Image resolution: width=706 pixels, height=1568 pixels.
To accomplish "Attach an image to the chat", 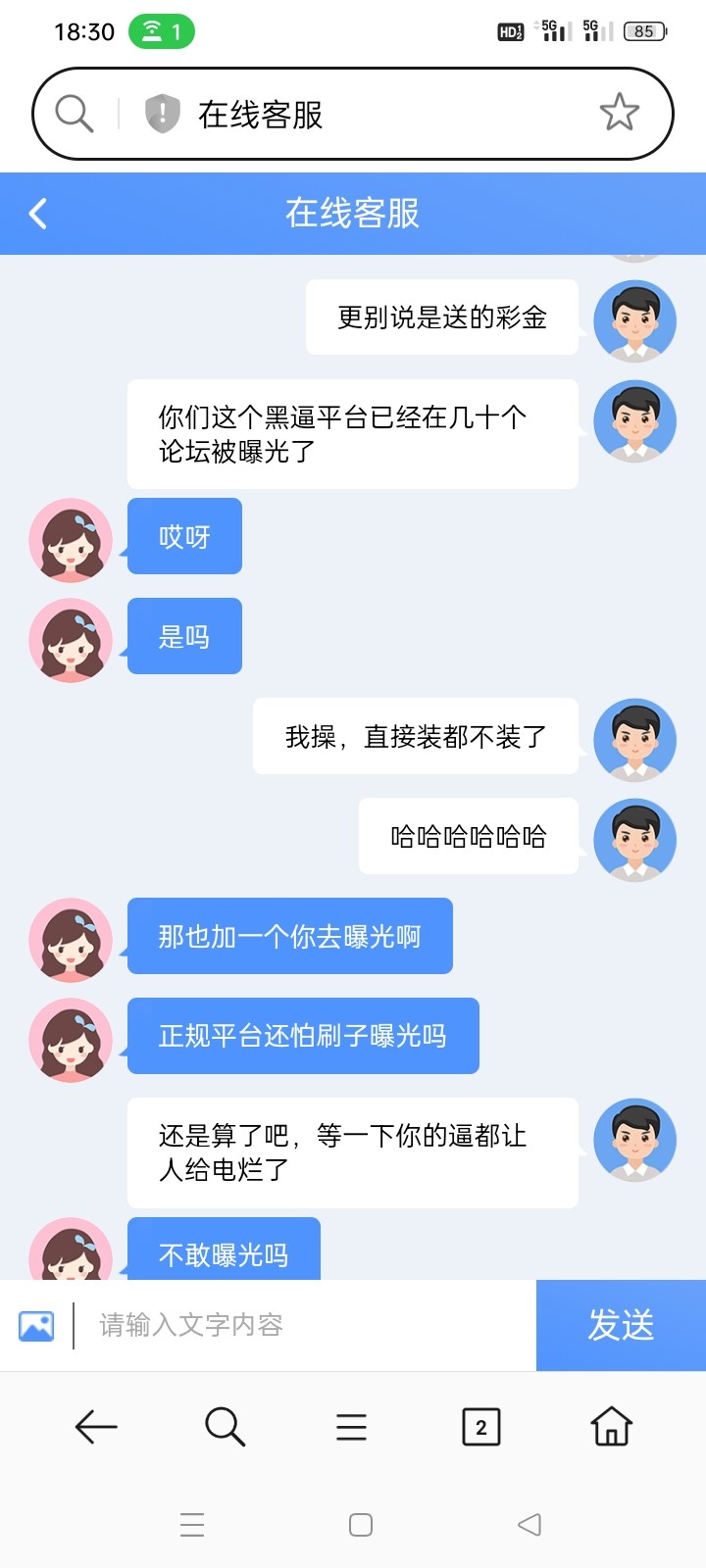I will [36, 1326].
